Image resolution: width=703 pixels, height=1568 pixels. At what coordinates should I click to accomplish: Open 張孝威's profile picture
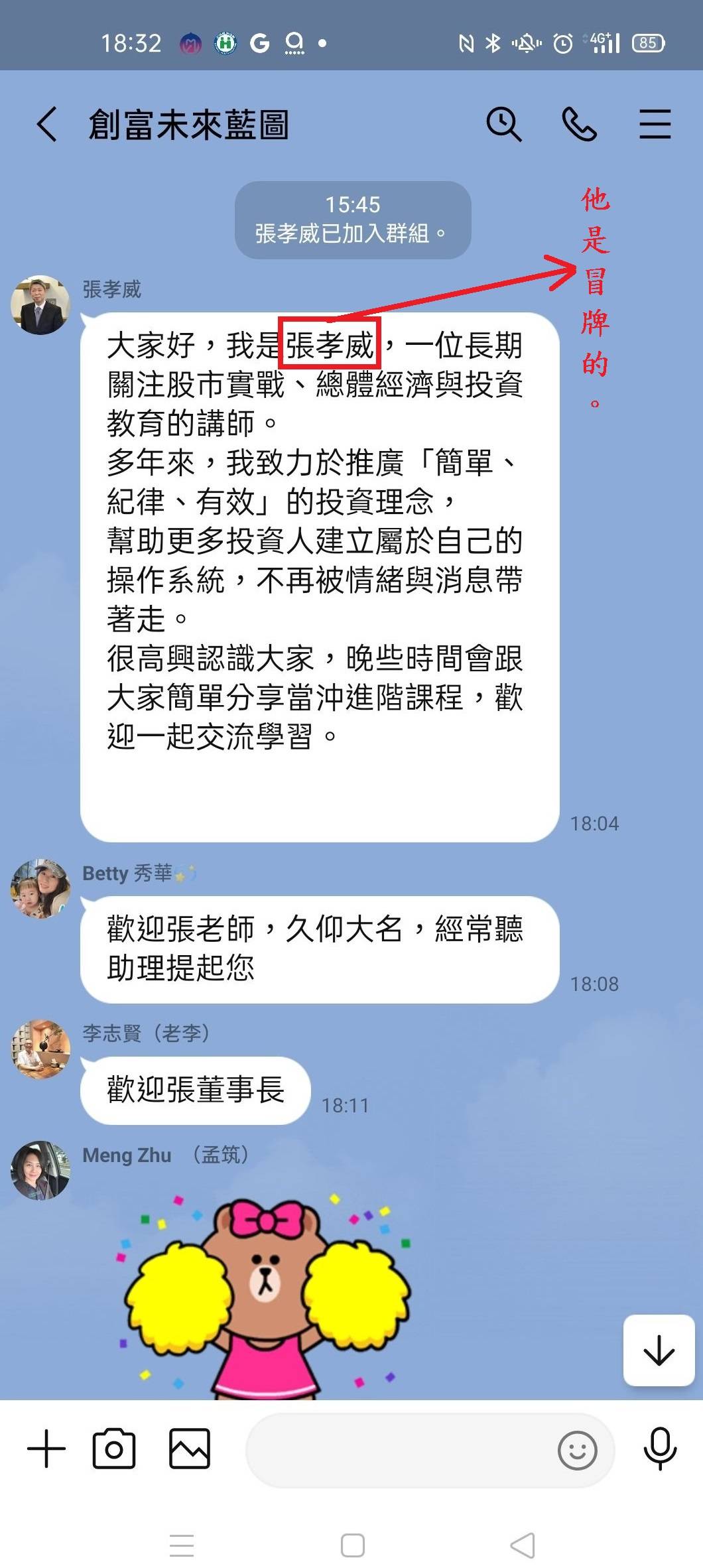[x=40, y=304]
